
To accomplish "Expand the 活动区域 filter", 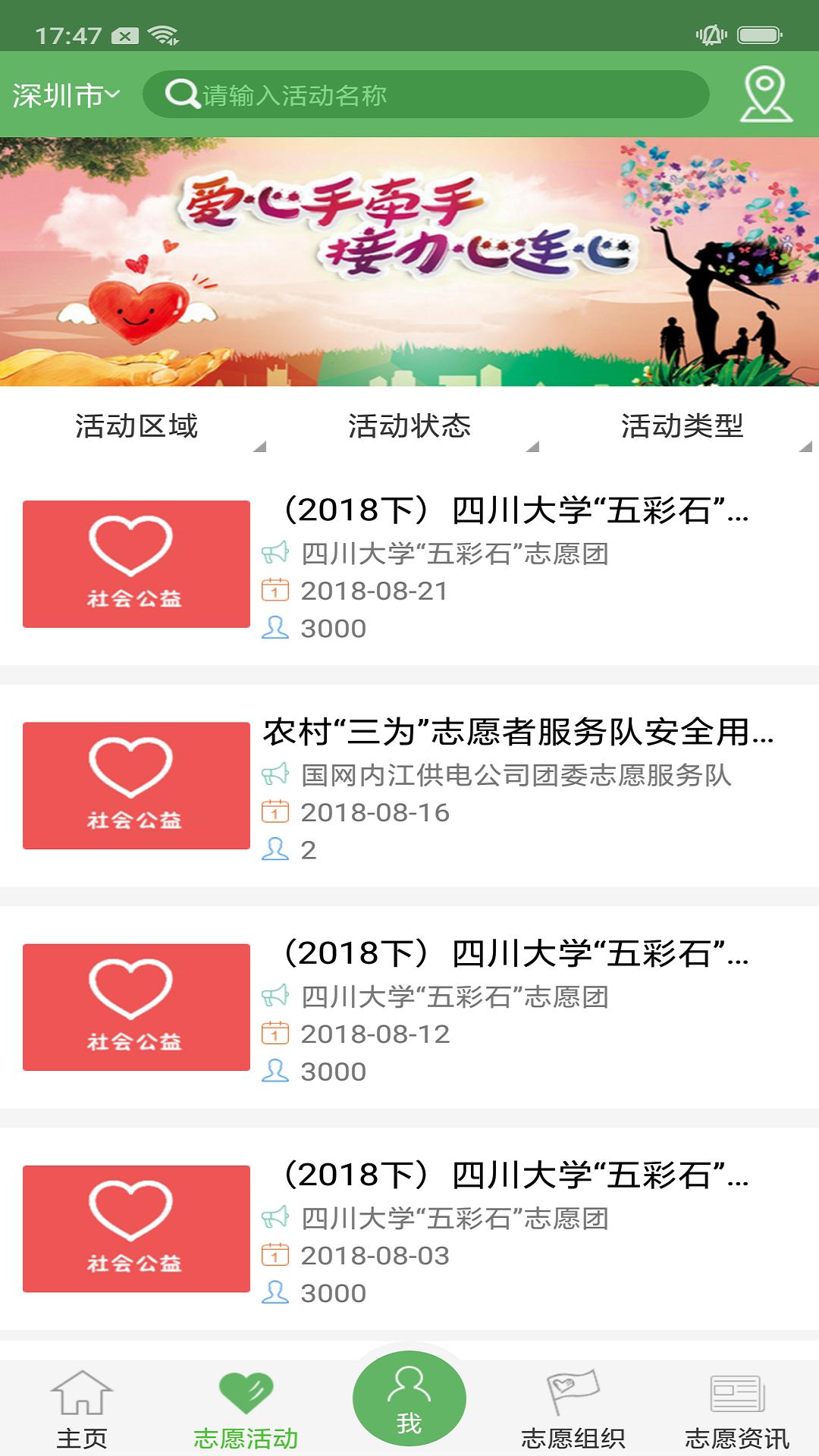I will click(136, 426).
